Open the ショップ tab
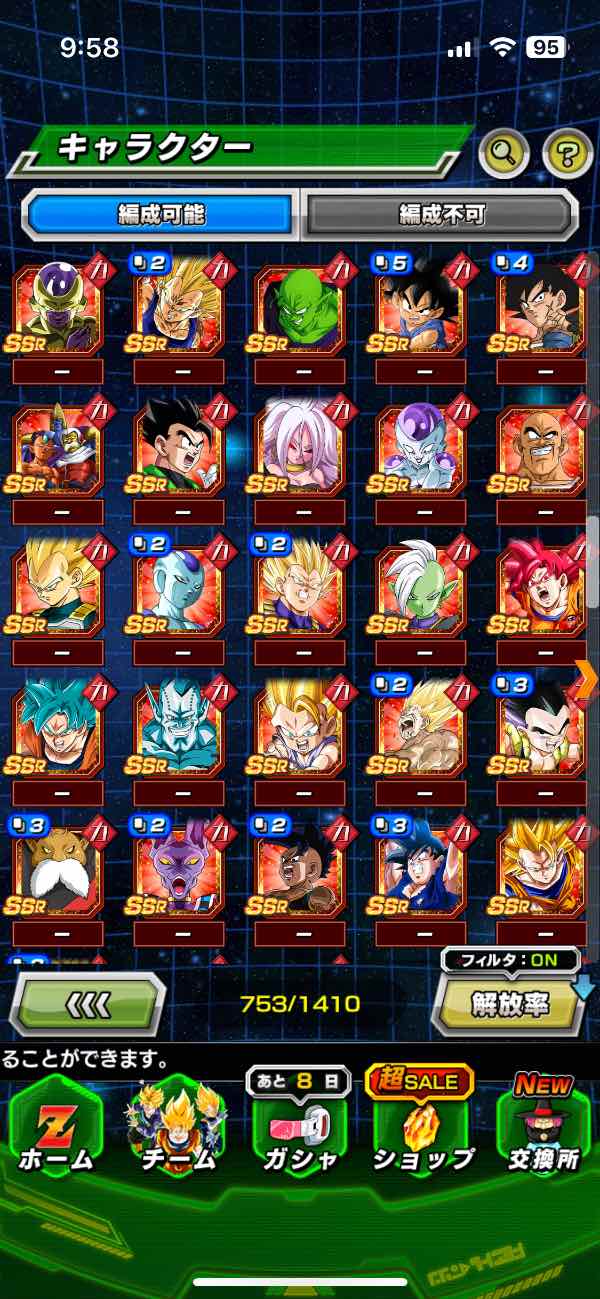The height and width of the screenshot is (1299, 600). 421,1128
